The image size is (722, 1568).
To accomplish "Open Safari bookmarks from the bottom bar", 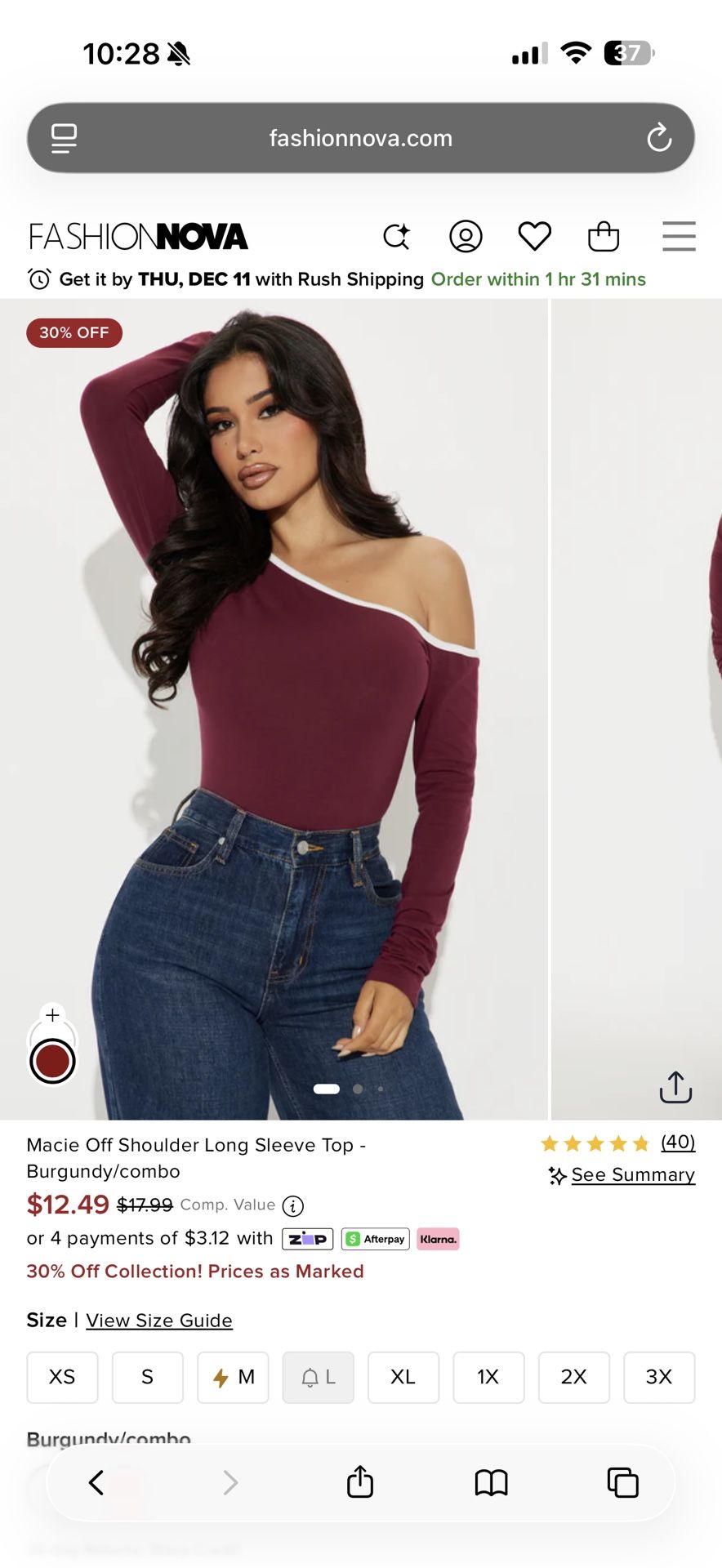I will 491,1482.
